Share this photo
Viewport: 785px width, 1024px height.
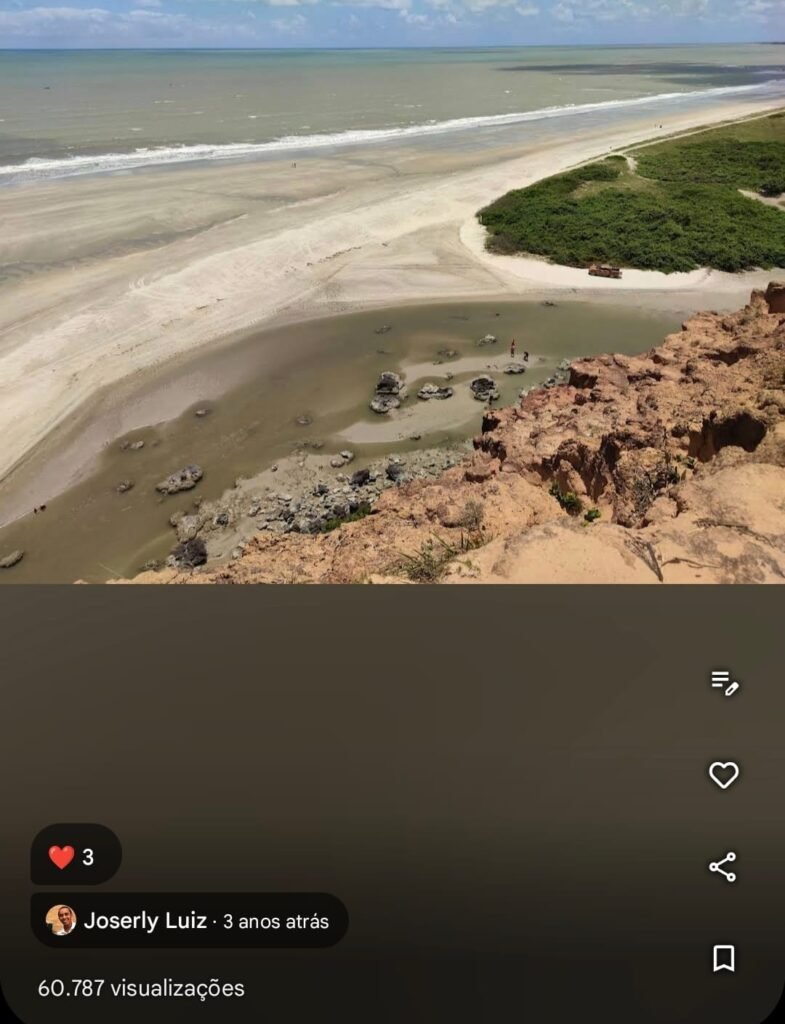[x=723, y=867]
